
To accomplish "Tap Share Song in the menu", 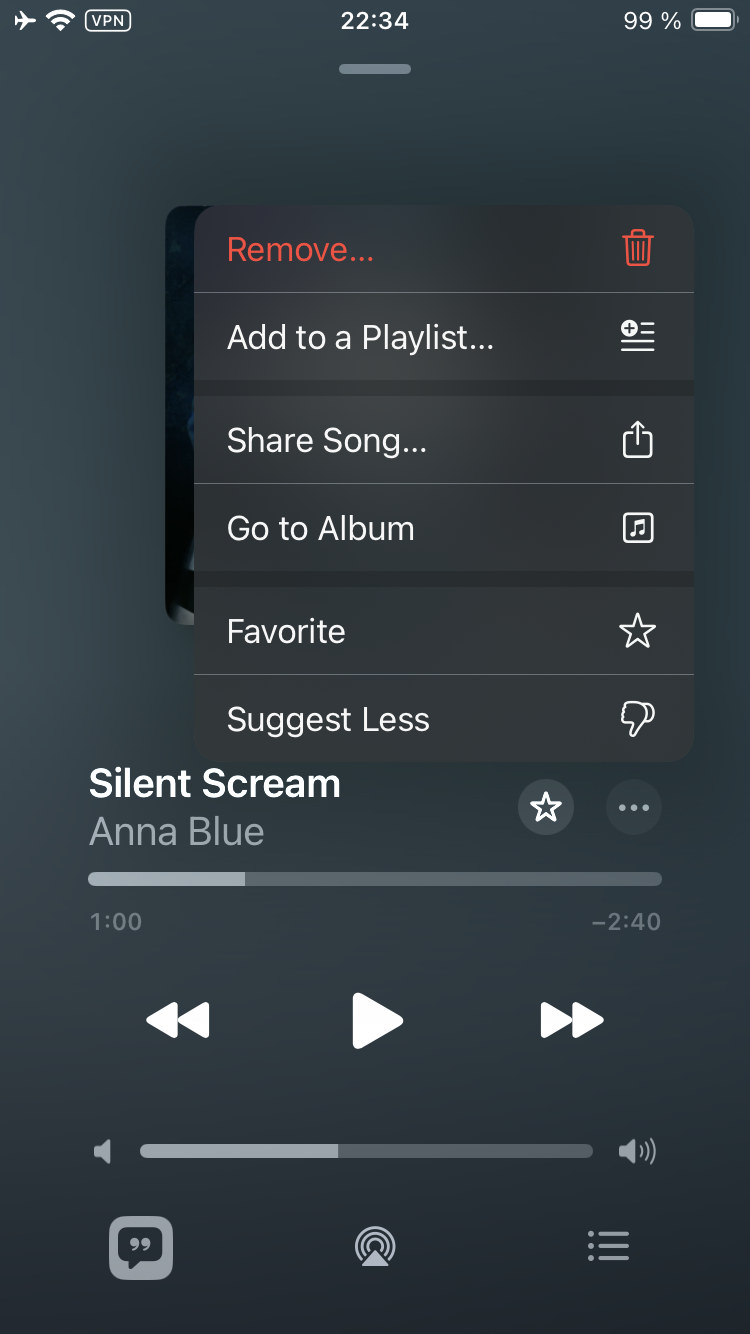I will pyautogui.click(x=443, y=440).
